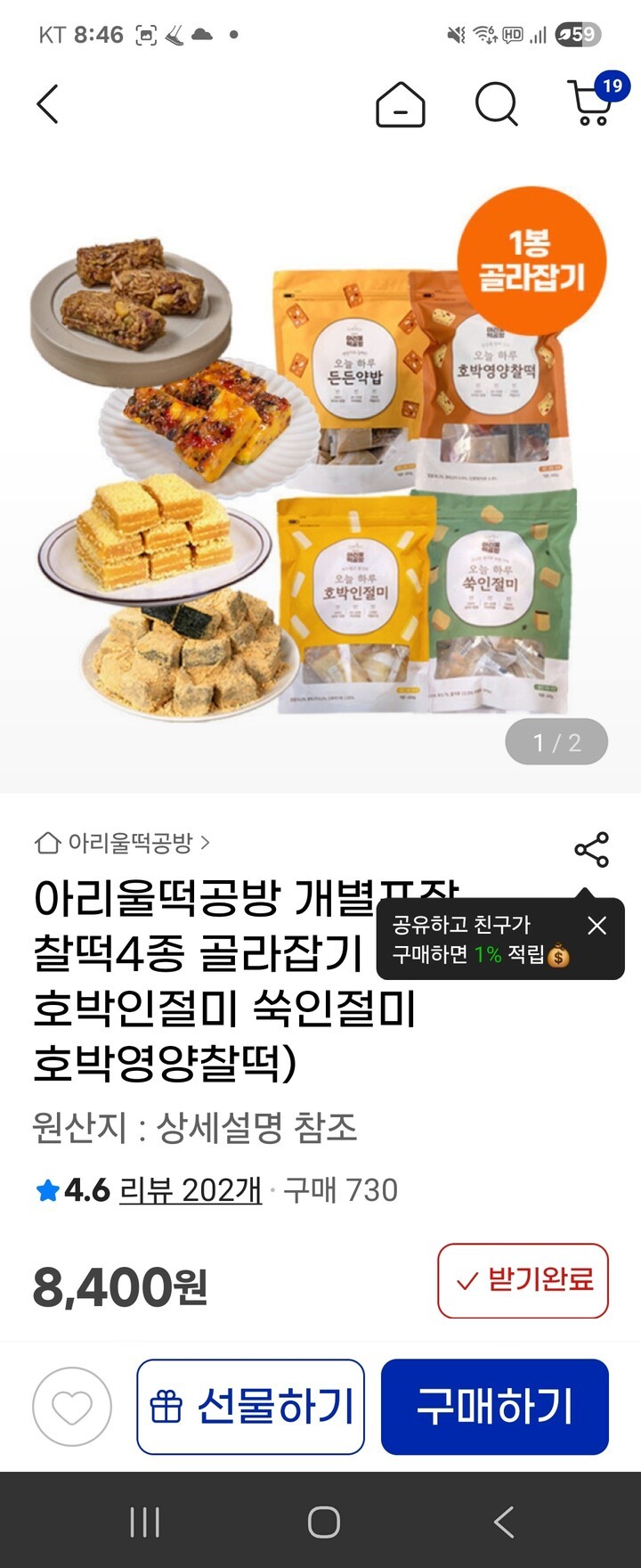Viewport: 641px width, 1568px height.
Task: Dismiss the share reward tooltip
Action: [597, 926]
